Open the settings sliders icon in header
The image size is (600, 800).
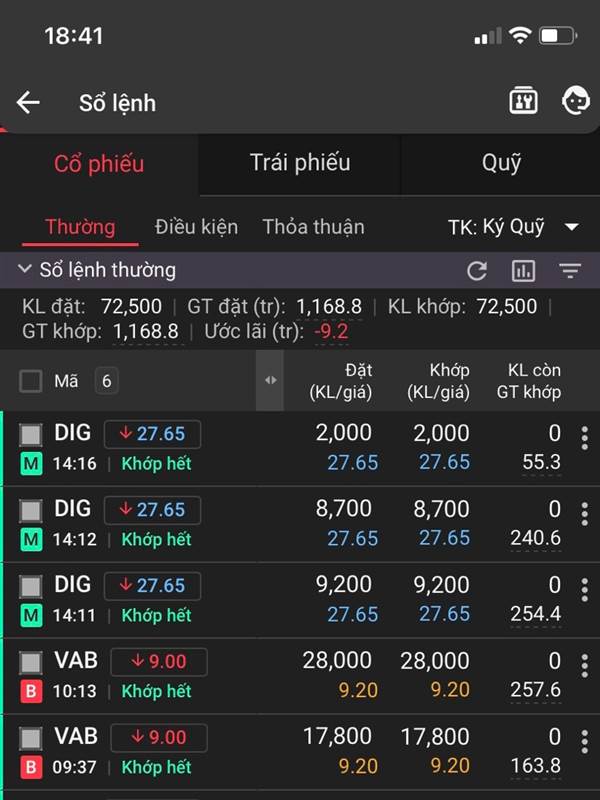(523, 101)
